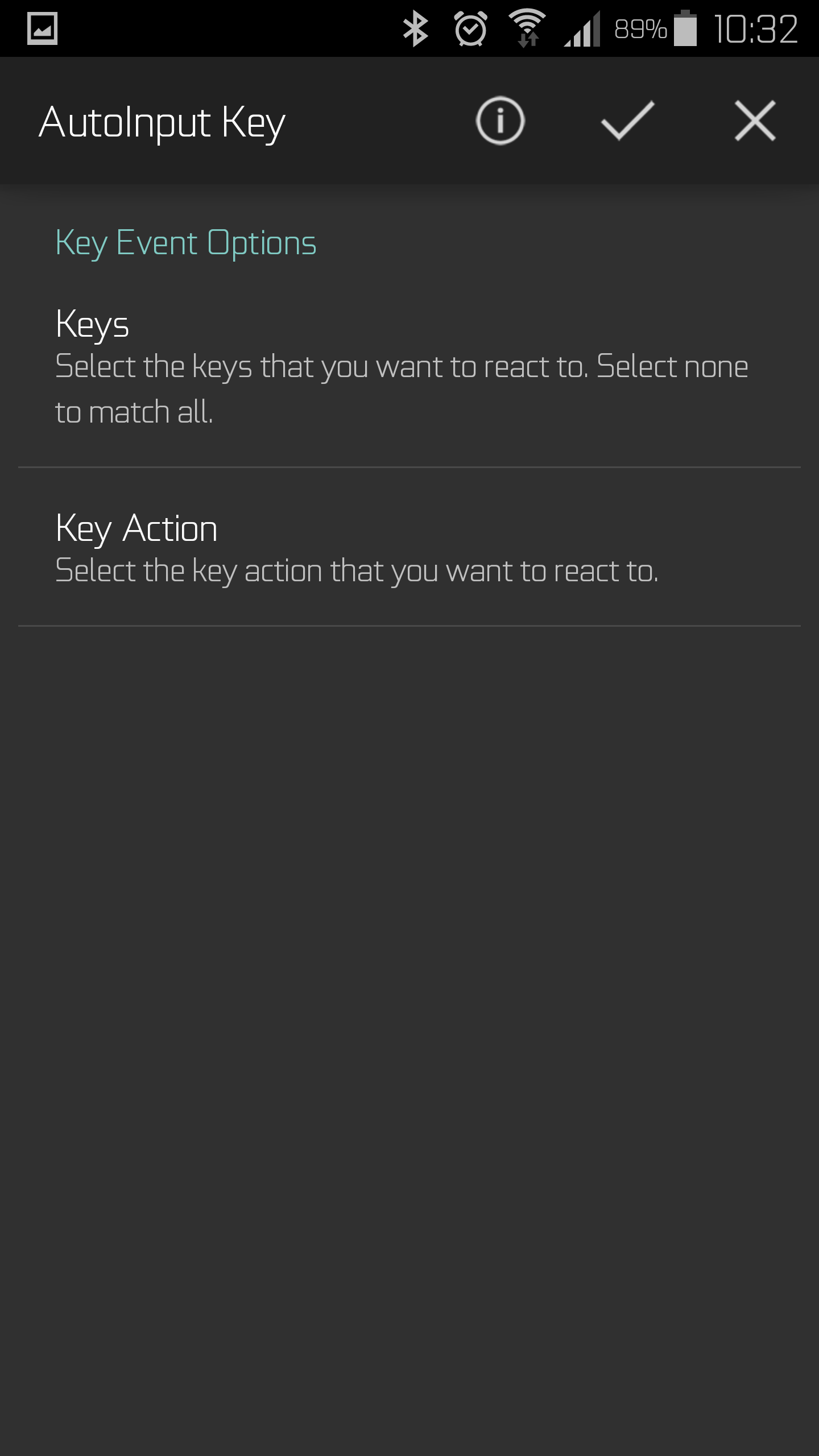Image resolution: width=819 pixels, height=1456 pixels.
Task: Open the Key Action setting
Action: click(409, 547)
